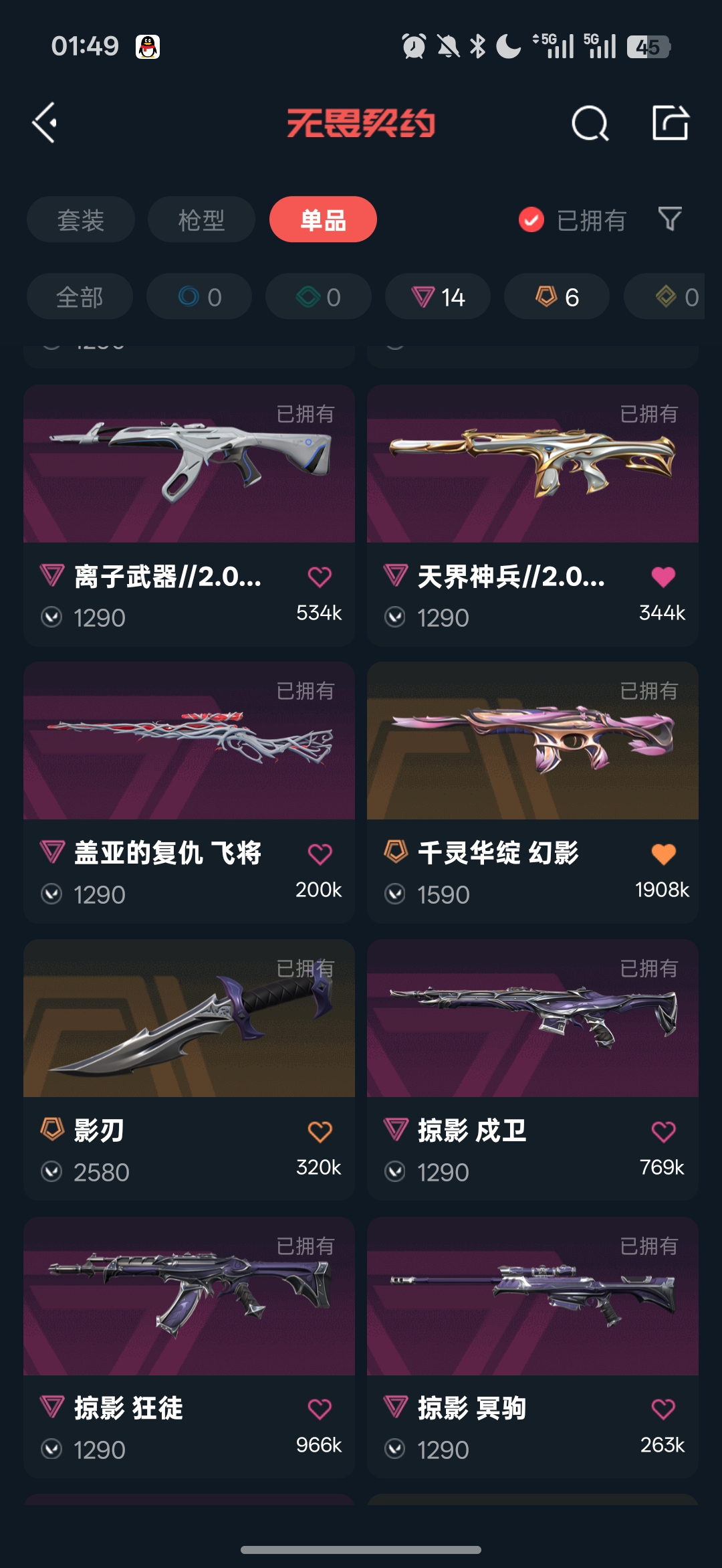Screen dimensions: 722x1568
Task: Like the 盖亚的复仇 飞将 skin
Action: coord(320,854)
